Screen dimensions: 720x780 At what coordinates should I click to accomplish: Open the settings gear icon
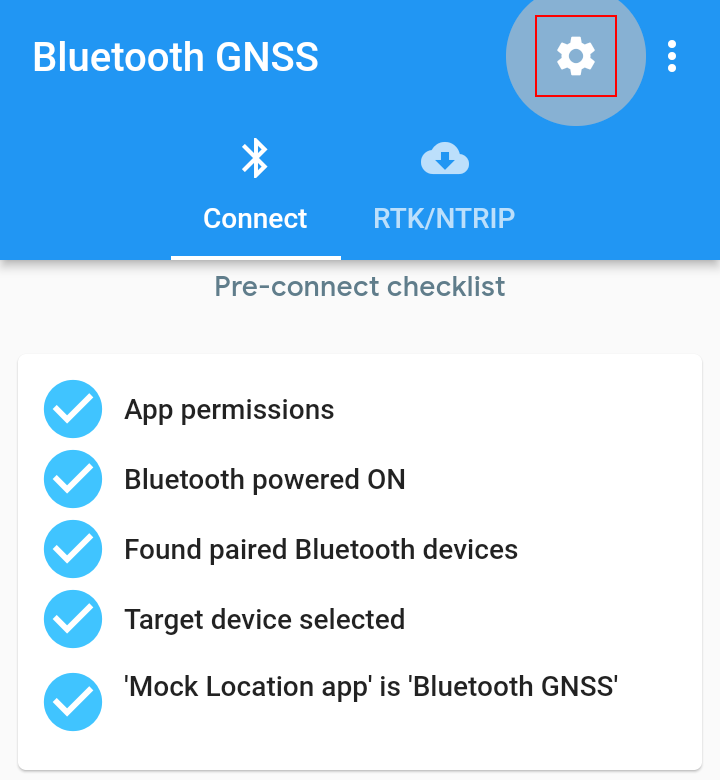pyautogui.click(x=576, y=56)
